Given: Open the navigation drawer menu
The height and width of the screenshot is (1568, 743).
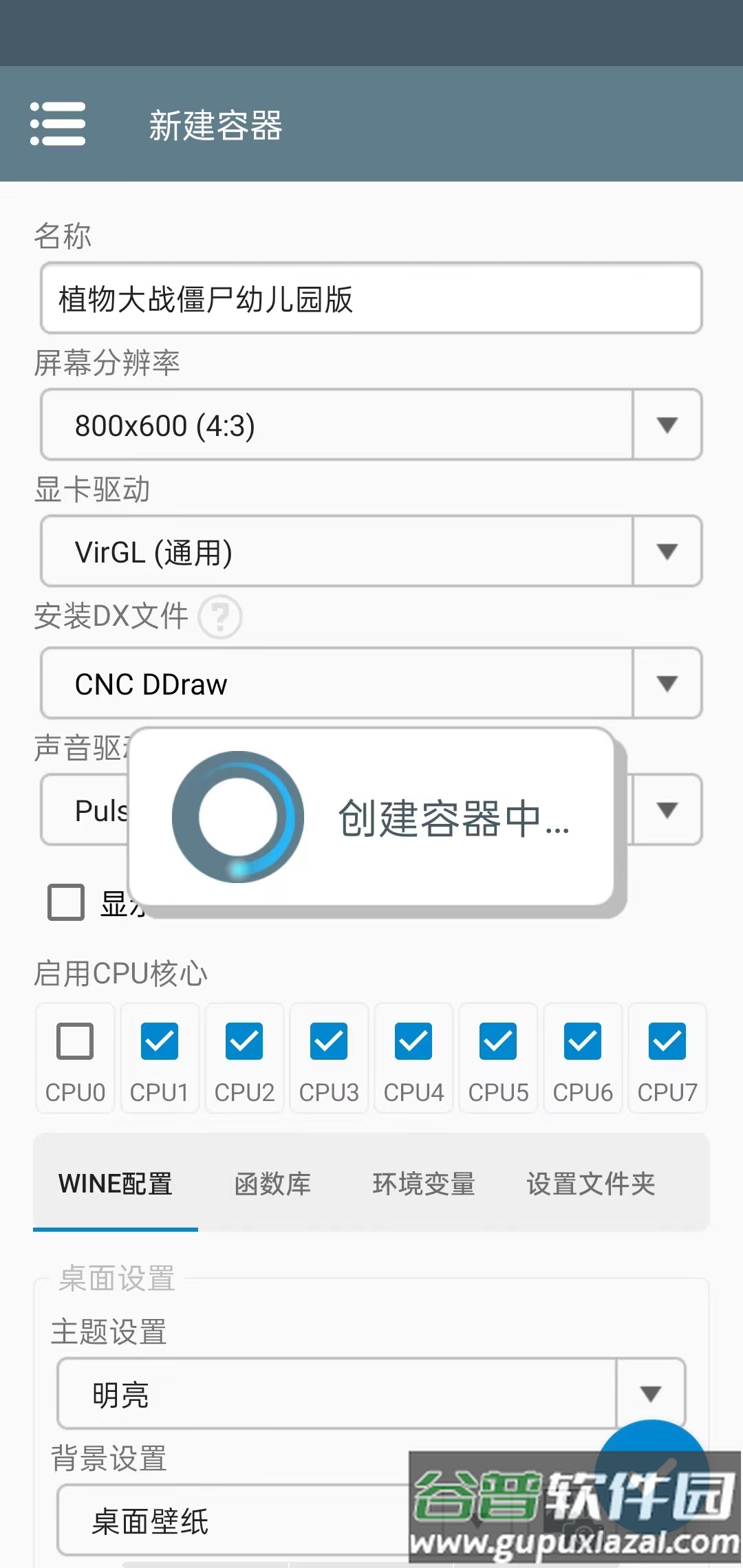Looking at the screenshot, I should pos(58,124).
